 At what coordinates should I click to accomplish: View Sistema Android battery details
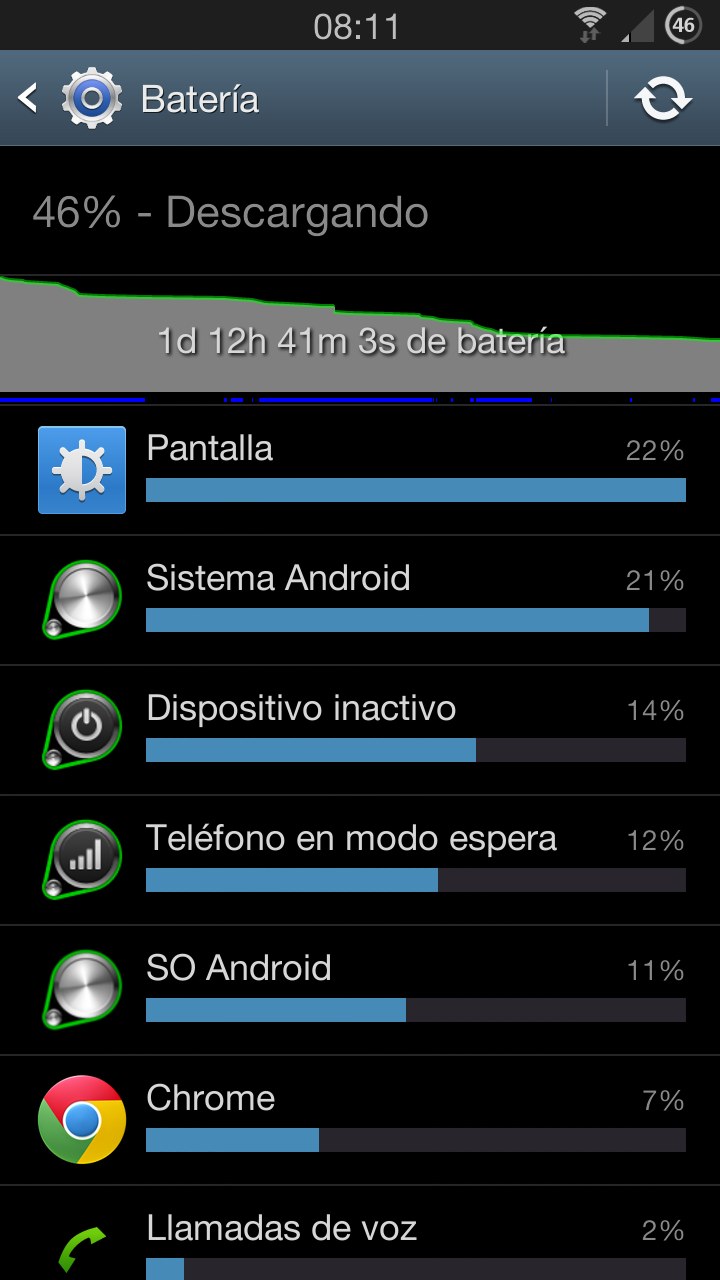tap(360, 600)
